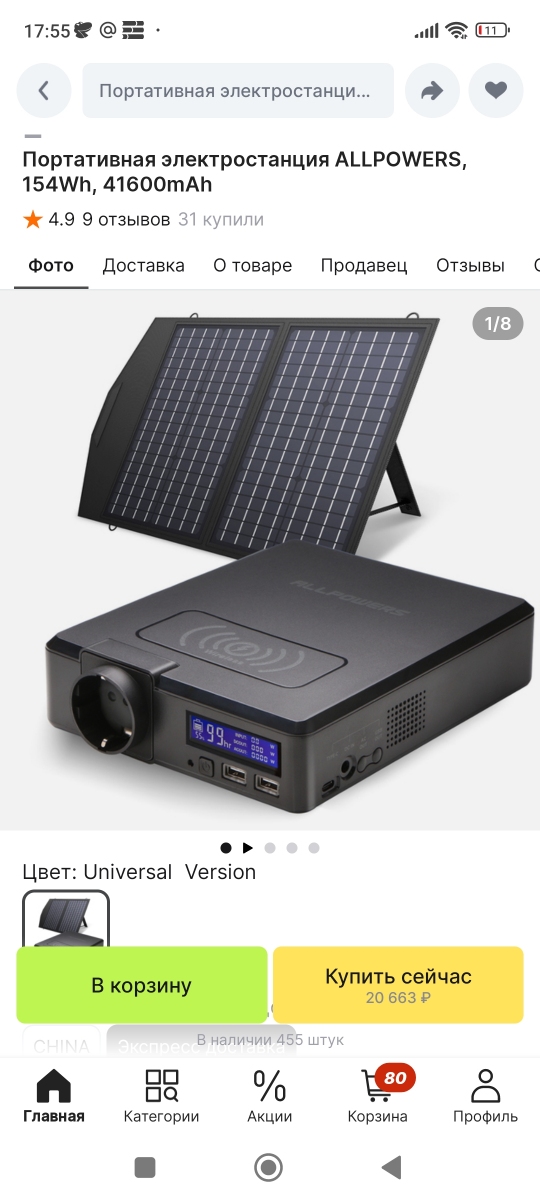
Task: Switch to the Отзывы tab
Action: click(x=470, y=266)
